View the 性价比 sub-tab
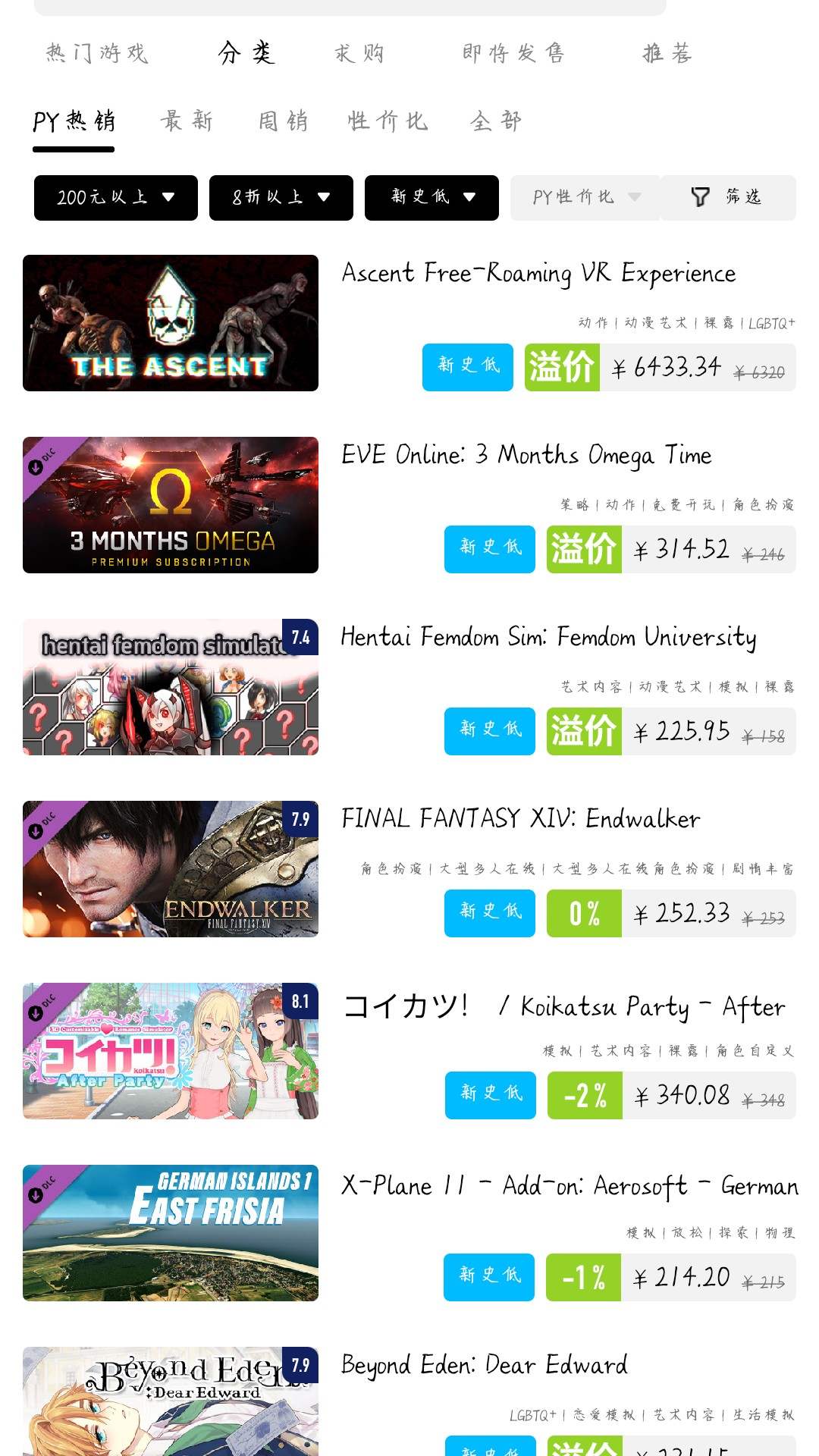 click(x=388, y=121)
